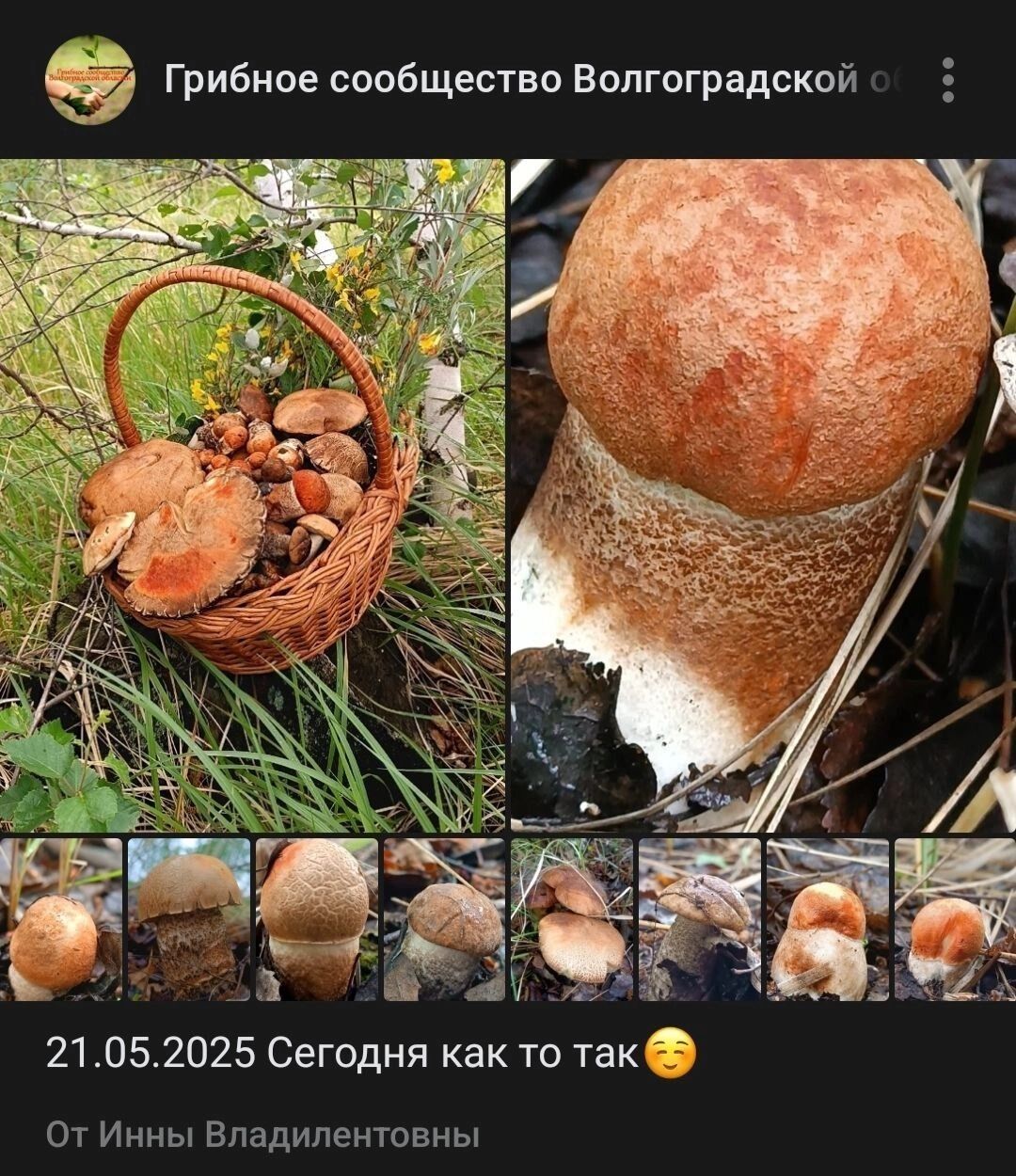The width and height of the screenshot is (1016, 1176).
Task: Open the large orange-cap mushroom photo
Action: 763,495
